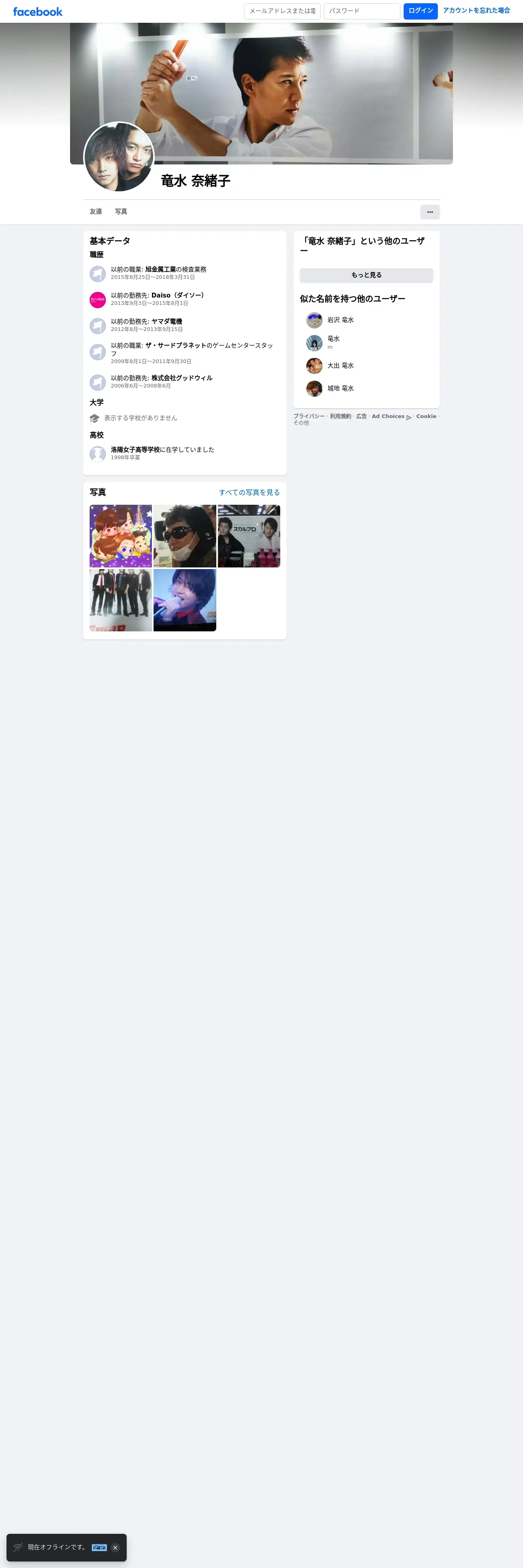Screen dimensions: 523x1568
Task: Open the 旭金属工業 workplace entry
Action: [x=160, y=269]
